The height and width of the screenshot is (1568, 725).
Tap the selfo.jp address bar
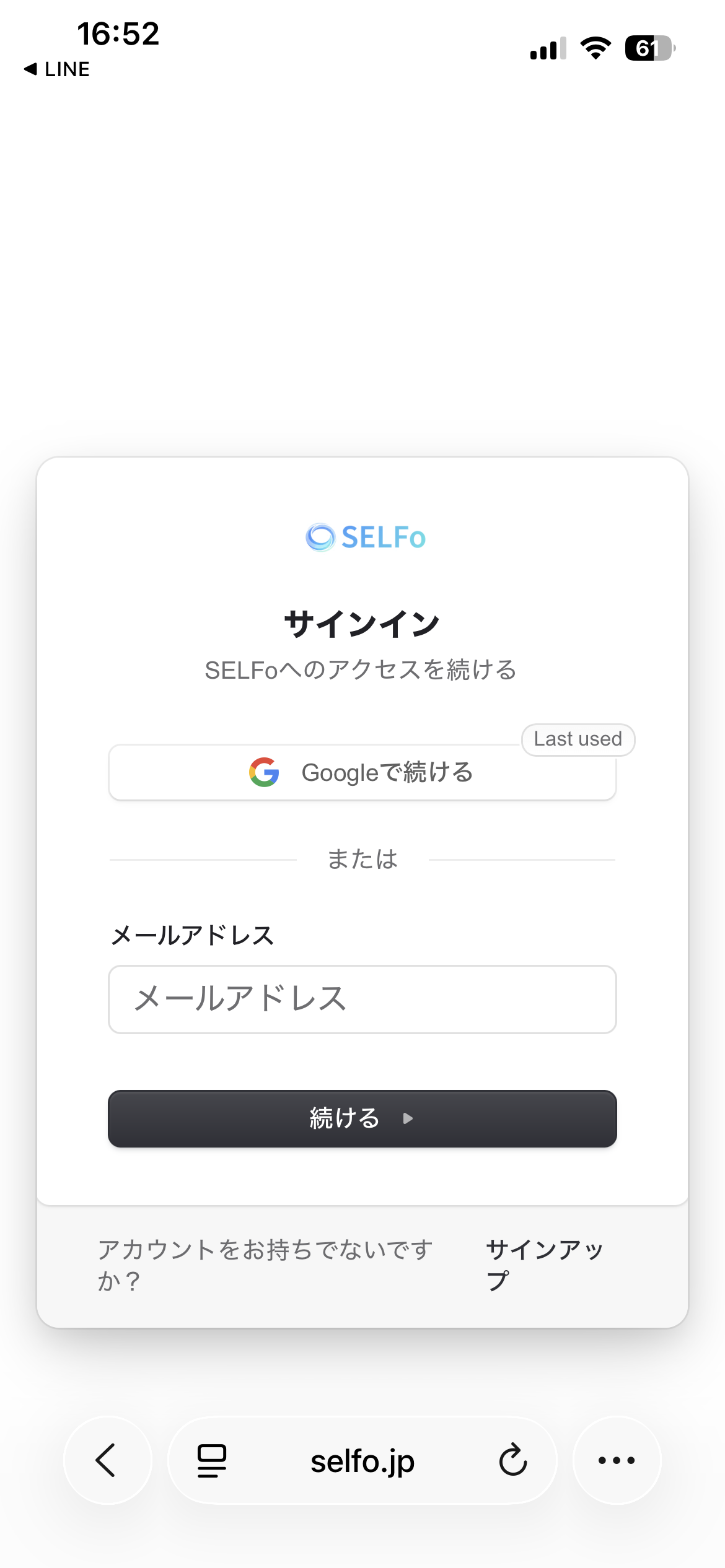coord(362,1461)
